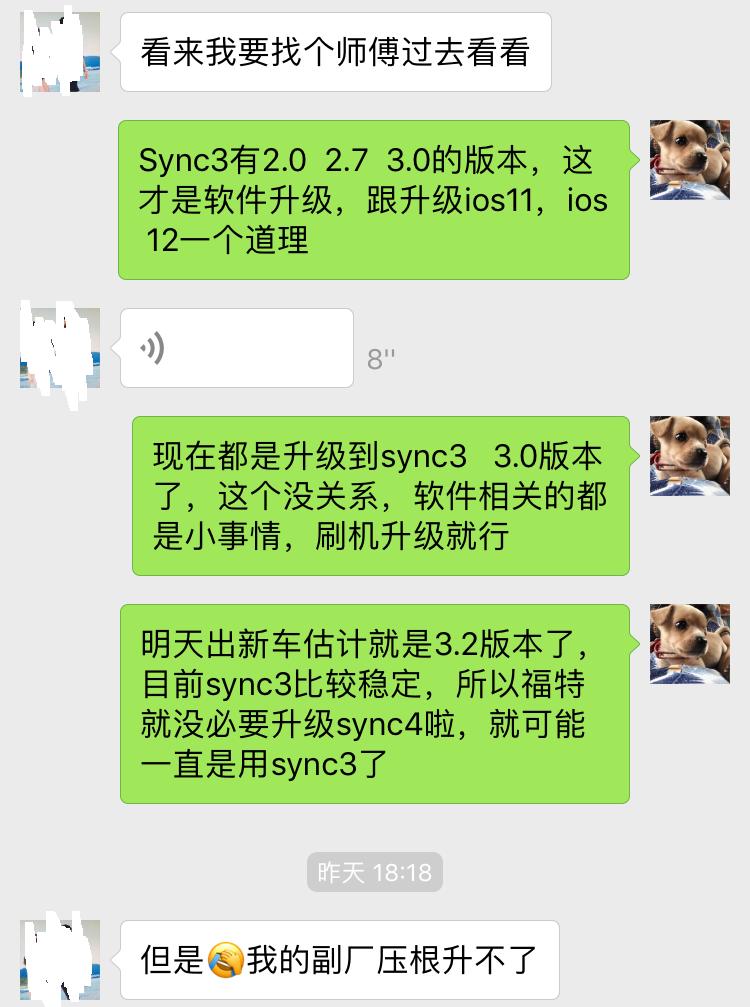Image resolution: width=750 pixels, height=1007 pixels.
Task: Click the puppy avatar next to Sync3 message
Action: pos(689,159)
